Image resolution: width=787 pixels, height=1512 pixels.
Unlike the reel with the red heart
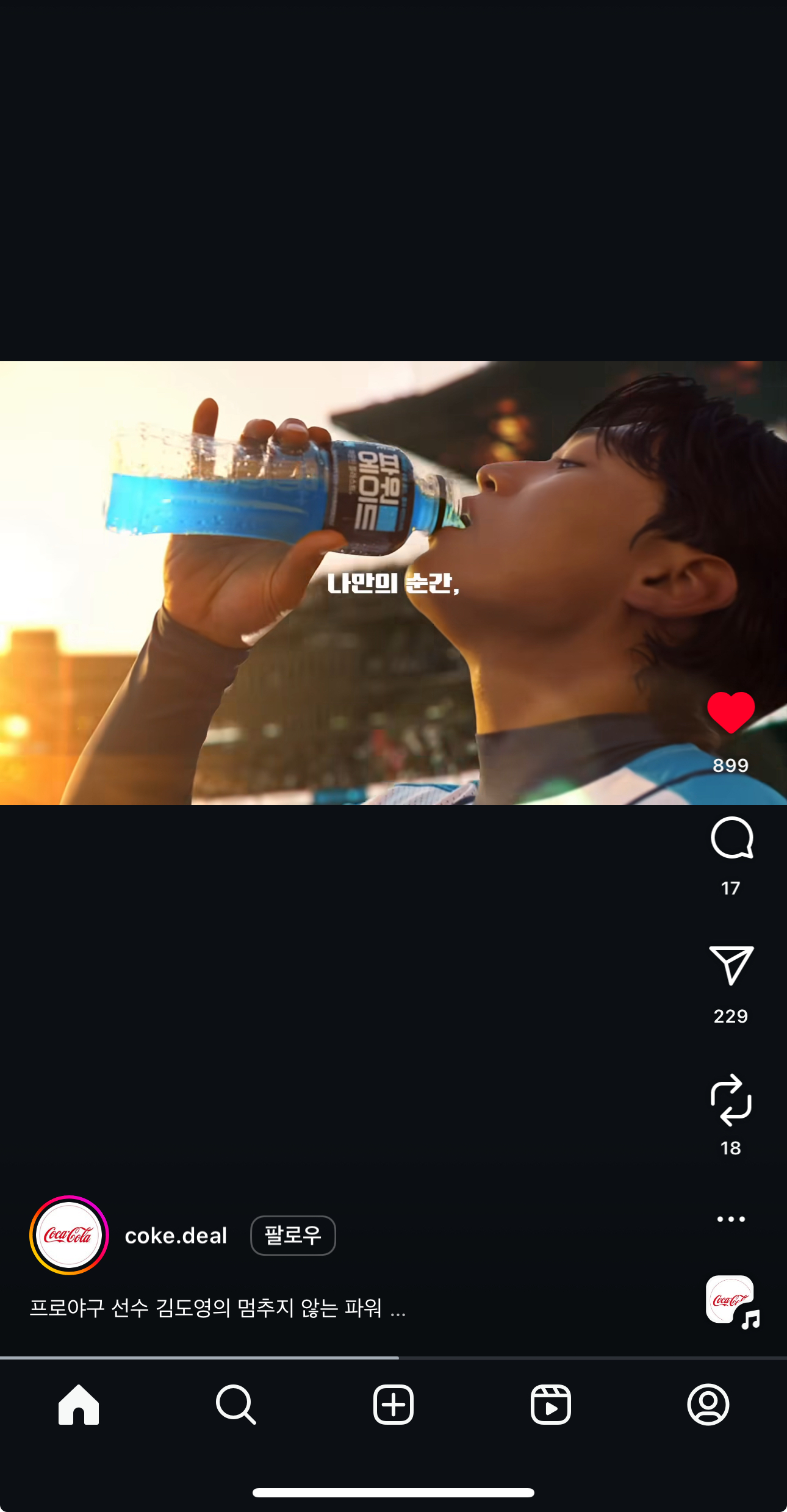[x=730, y=713]
